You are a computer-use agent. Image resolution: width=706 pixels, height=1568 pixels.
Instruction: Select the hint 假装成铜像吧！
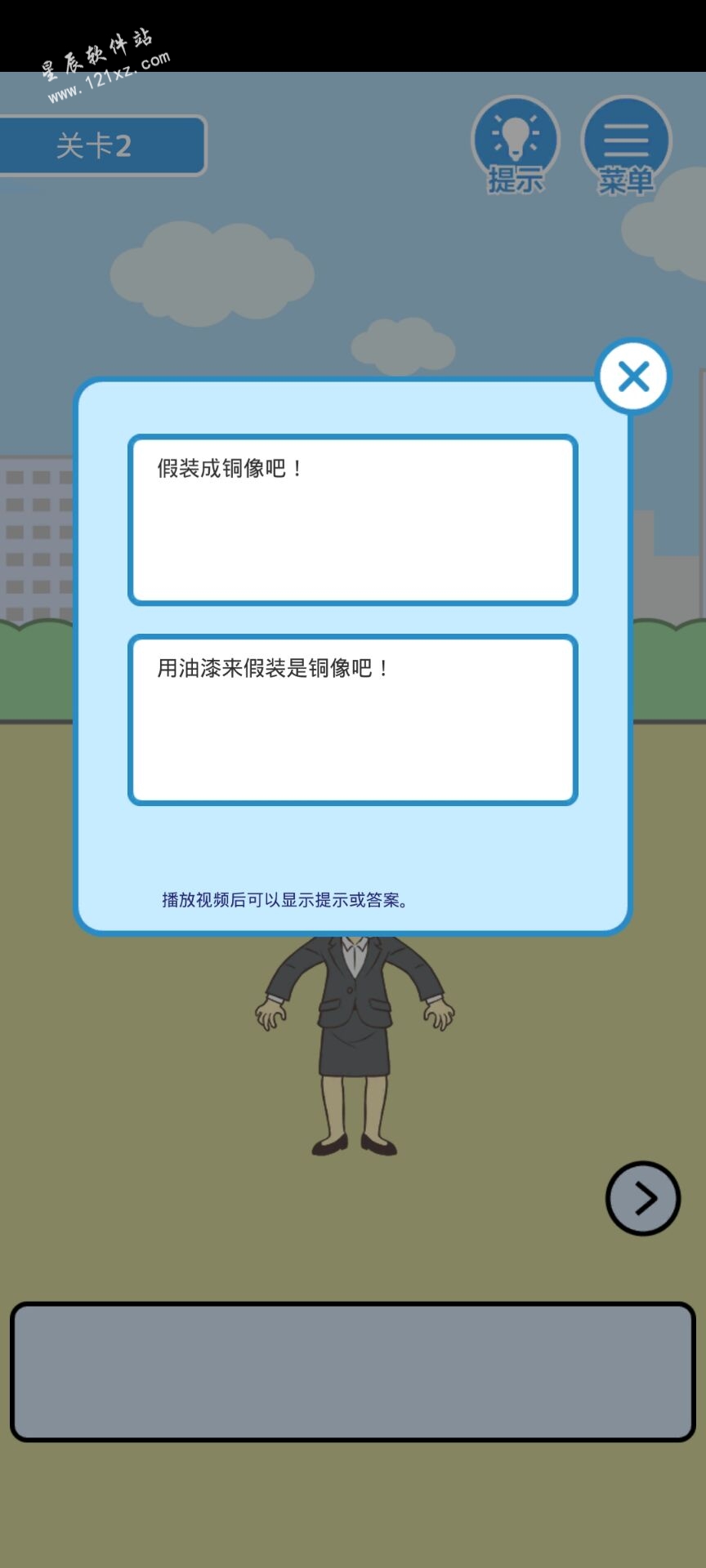point(353,520)
